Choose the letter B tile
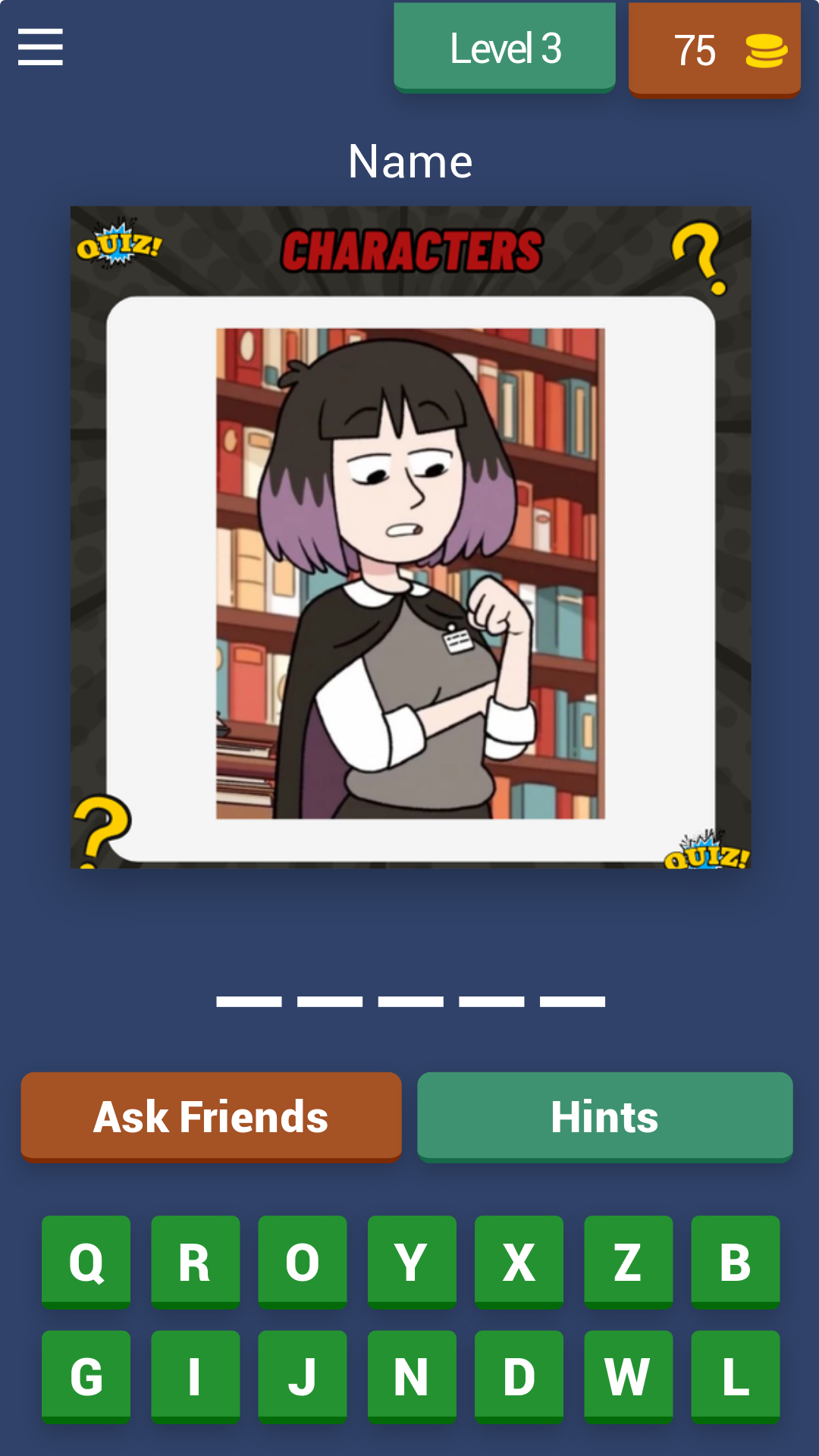Screen dimensions: 819x1456 click(x=736, y=1262)
